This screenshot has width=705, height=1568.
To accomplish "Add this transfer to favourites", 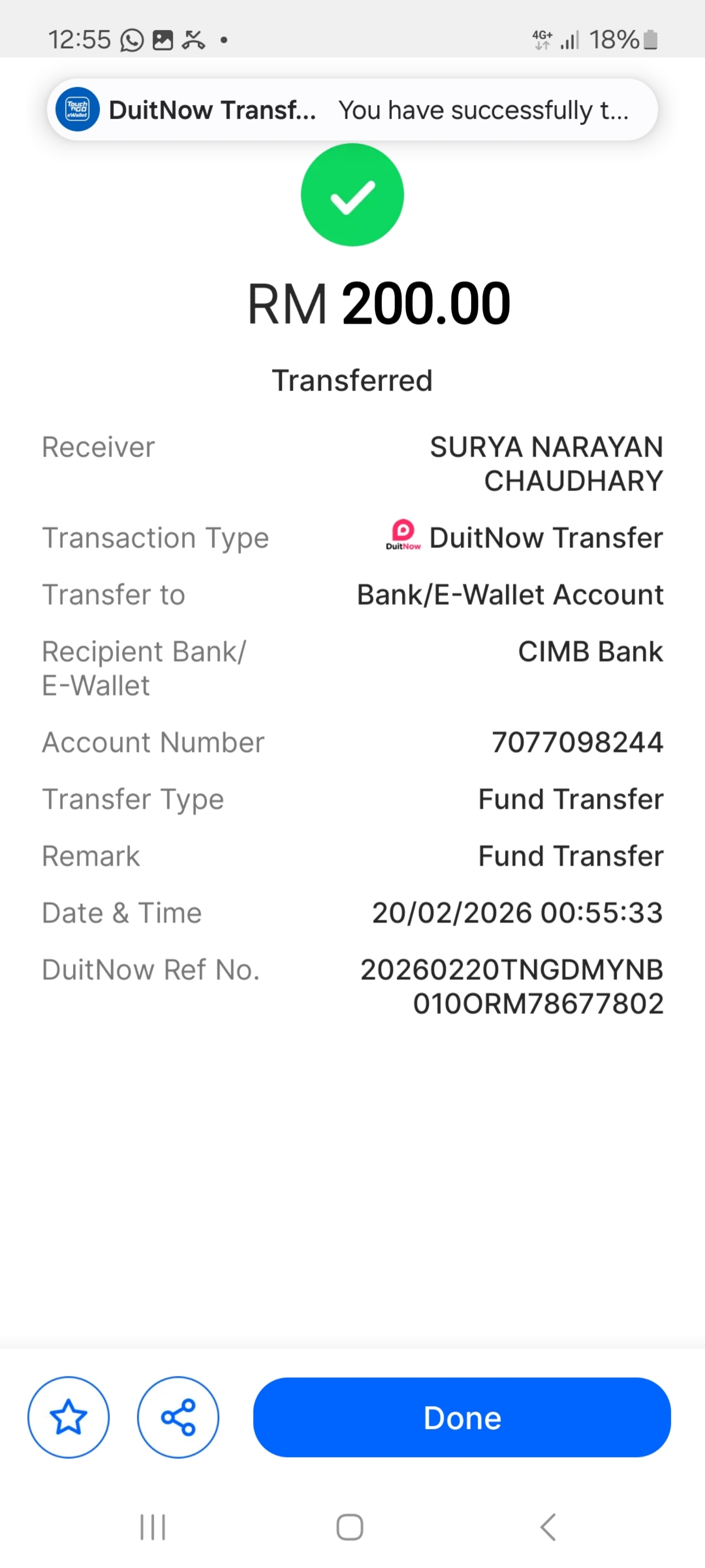I will [x=68, y=1417].
